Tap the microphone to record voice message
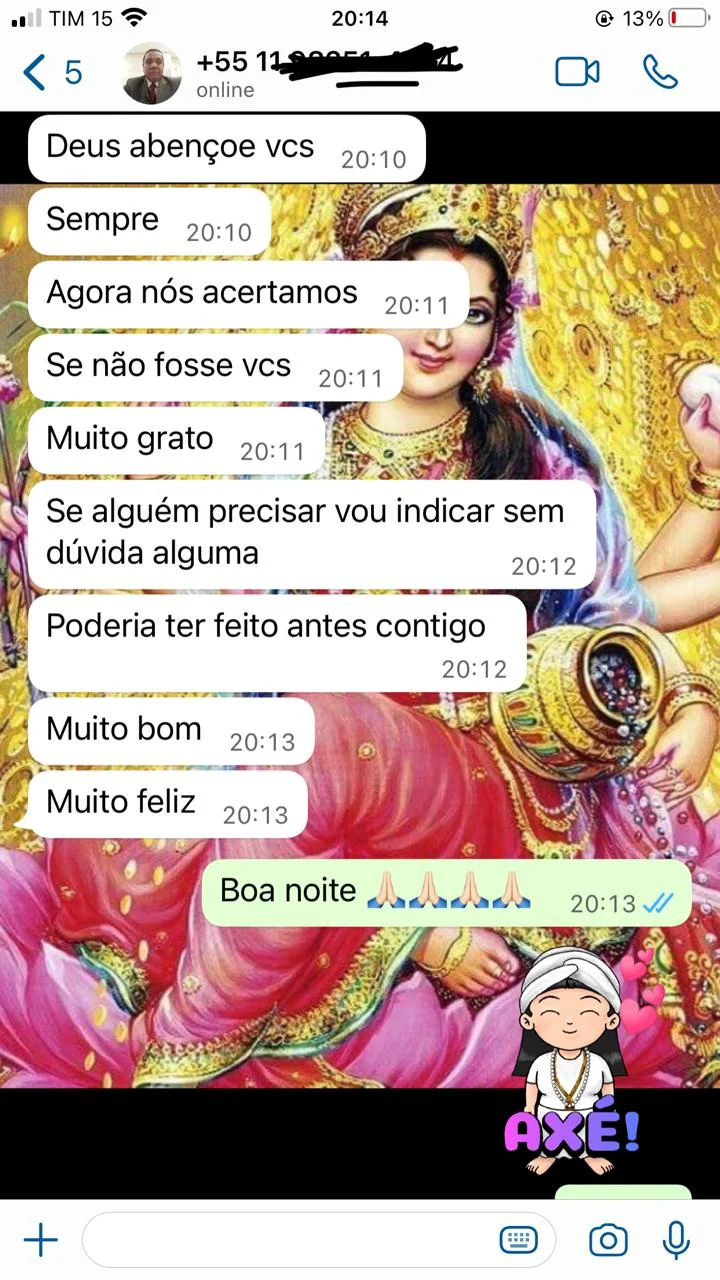The image size is (720, 1280). (x=677, y=1241)
